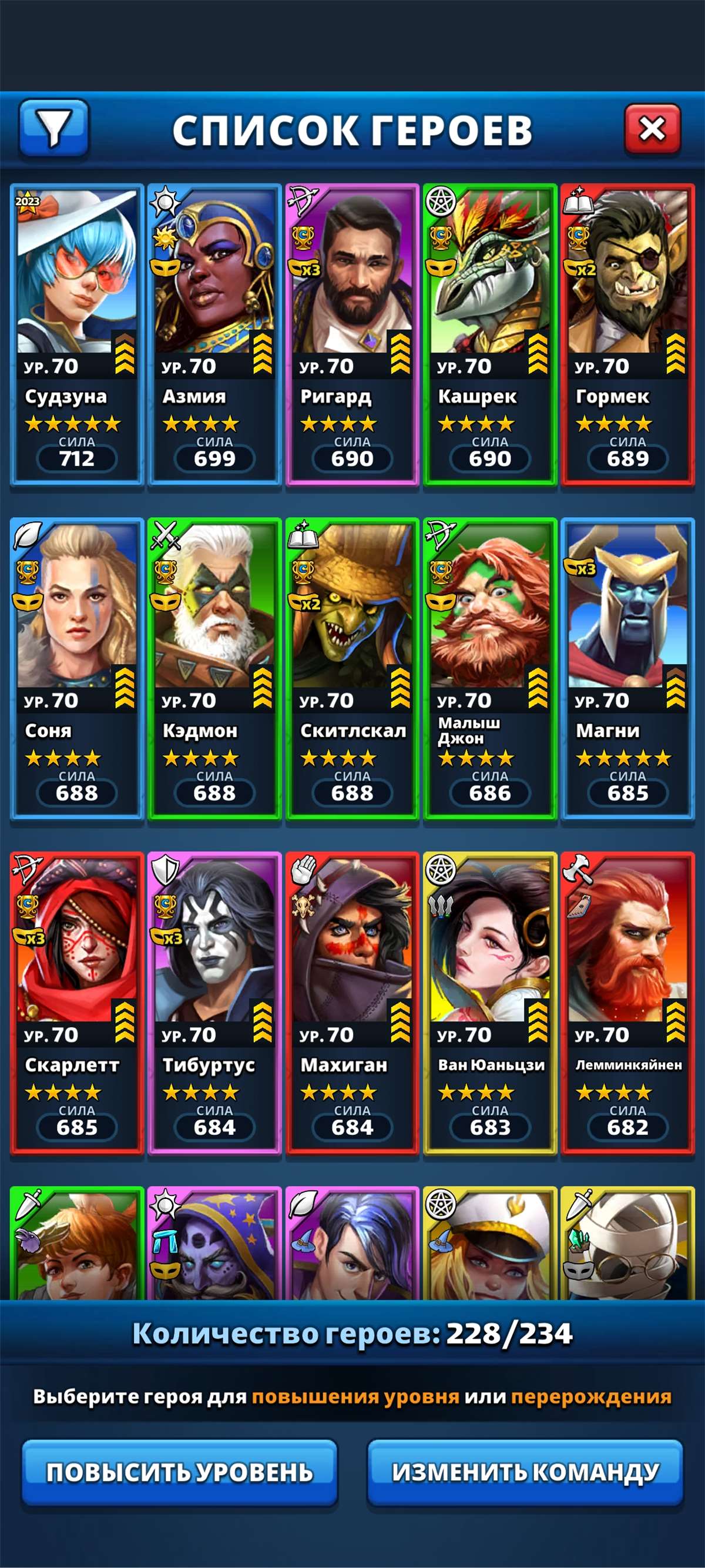Select hero card Судзуна
This screenshot has height=1568, width=705.
(76, 335)
